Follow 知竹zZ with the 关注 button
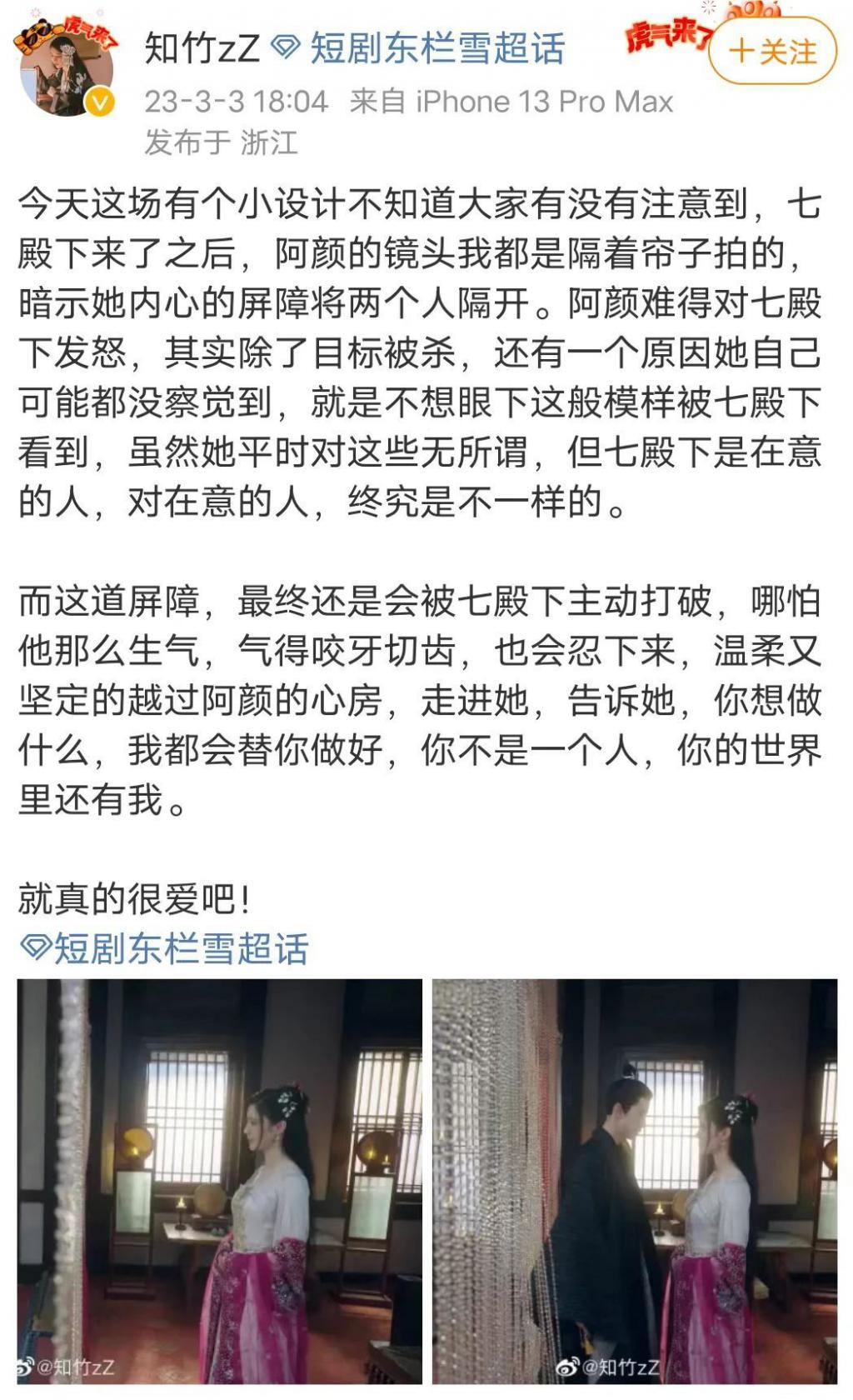This screenshot has height=1400, width=853. [x=771, y=52]
